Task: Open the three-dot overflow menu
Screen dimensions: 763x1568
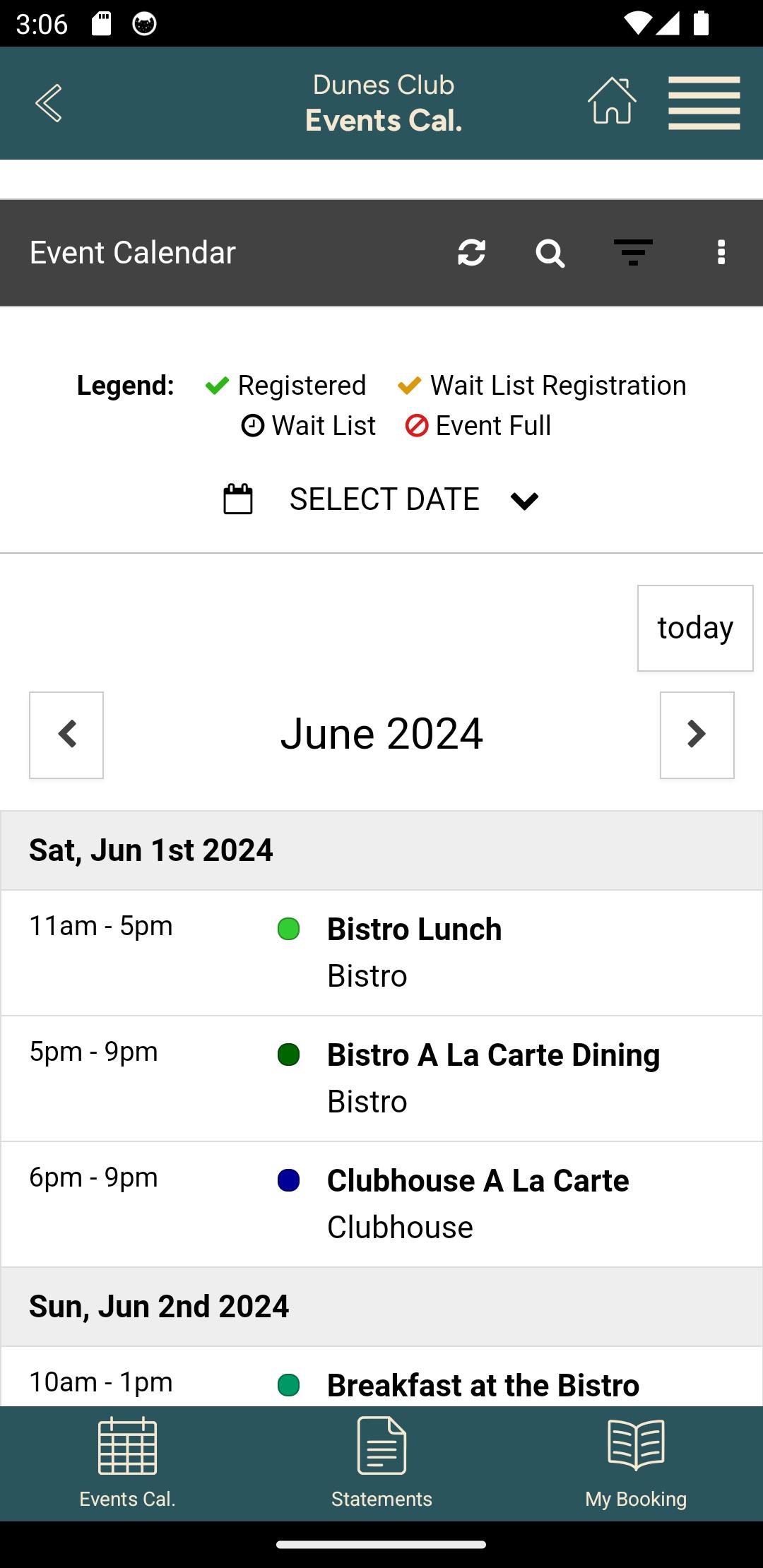Action: (721, 252)
